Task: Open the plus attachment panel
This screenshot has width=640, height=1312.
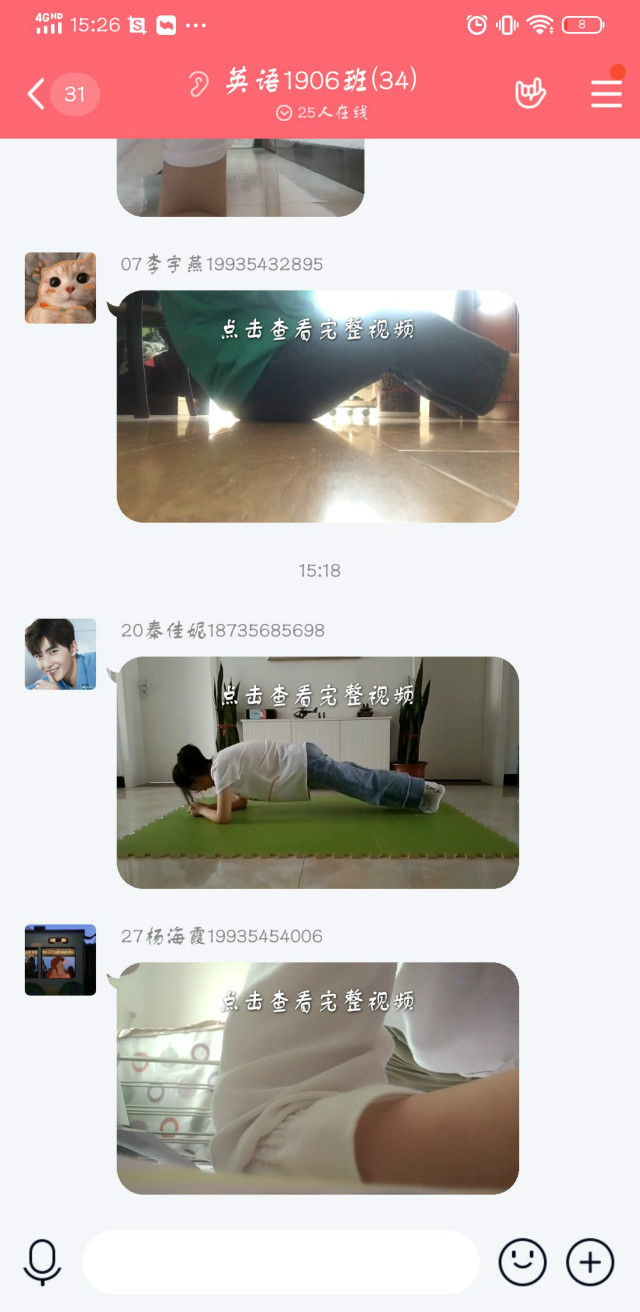Action: coord(590,1262)
